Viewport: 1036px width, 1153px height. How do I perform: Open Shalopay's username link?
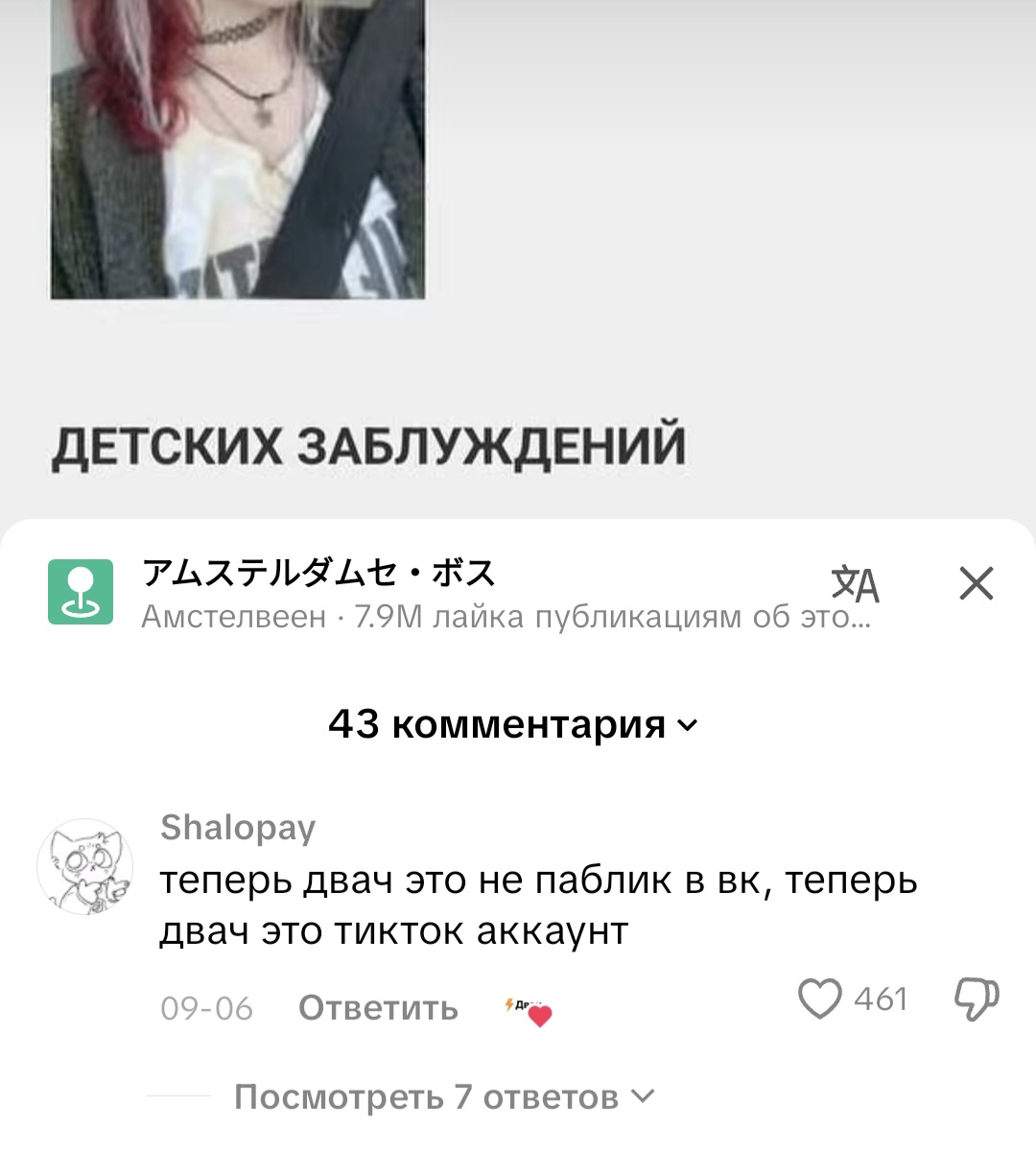point(238,827)
